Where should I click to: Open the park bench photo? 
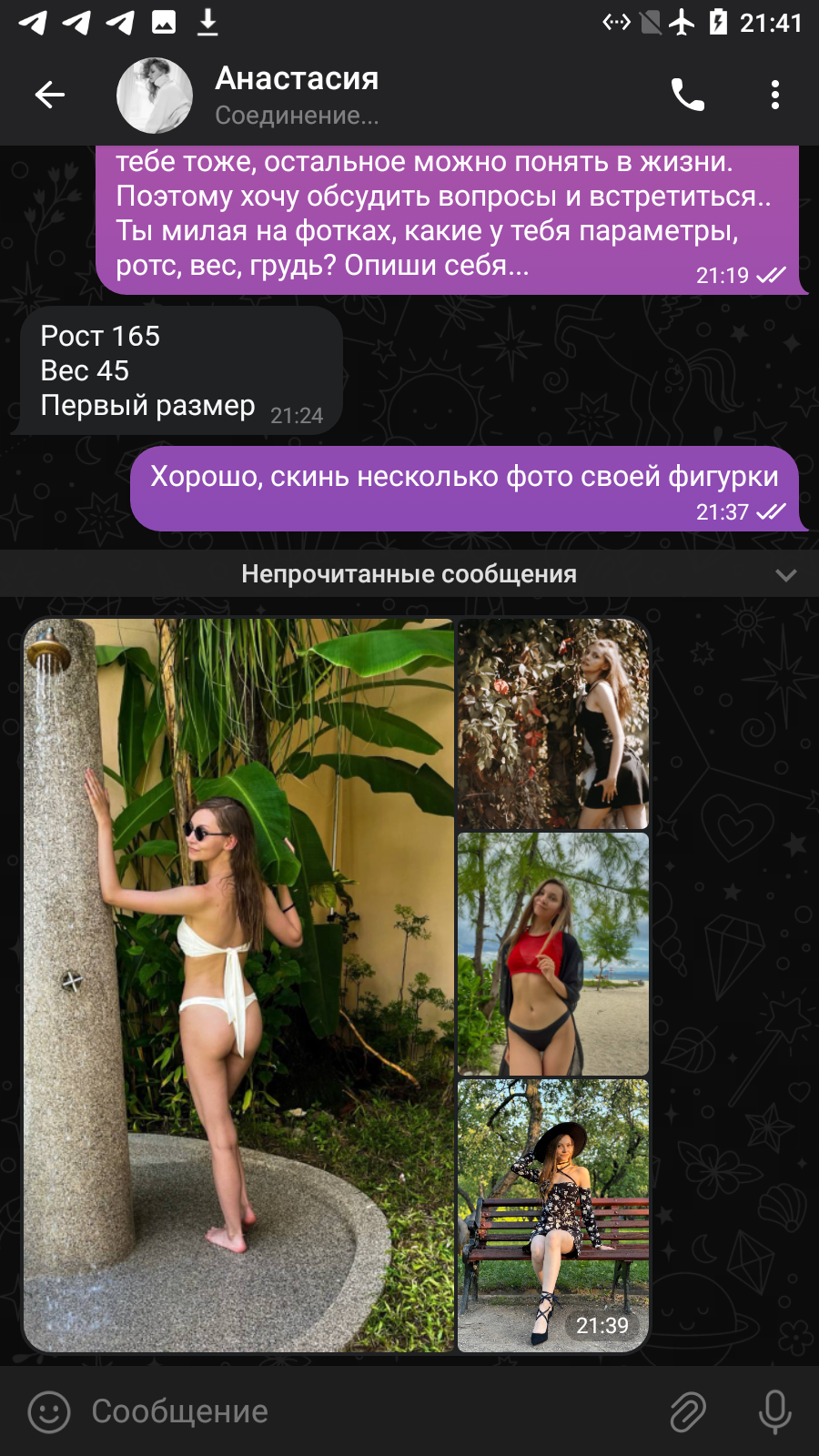(553, 1216)
